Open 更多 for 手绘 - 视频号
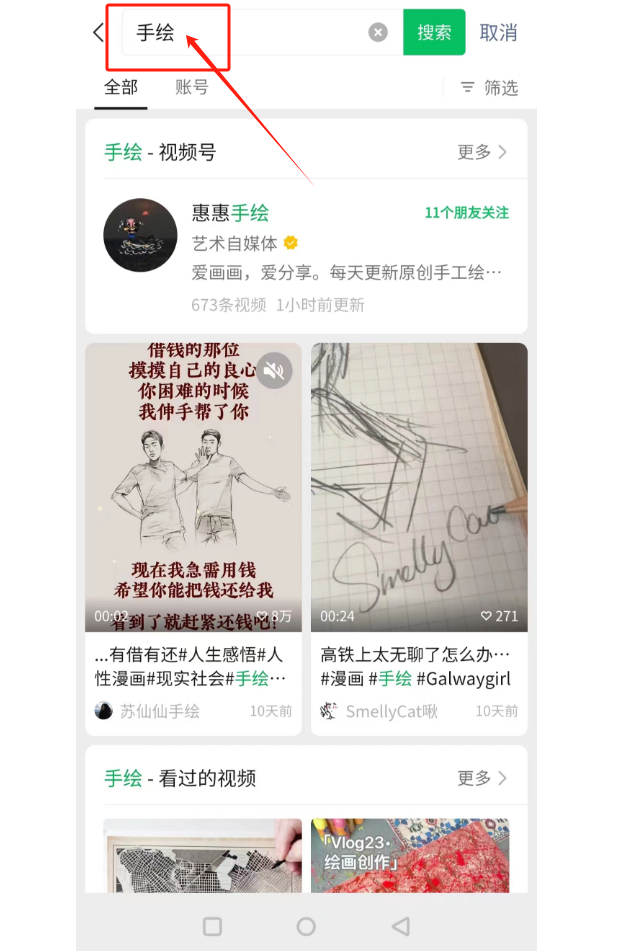The height and width of the screenshot is (951, 622). click(x=482, y=152)
